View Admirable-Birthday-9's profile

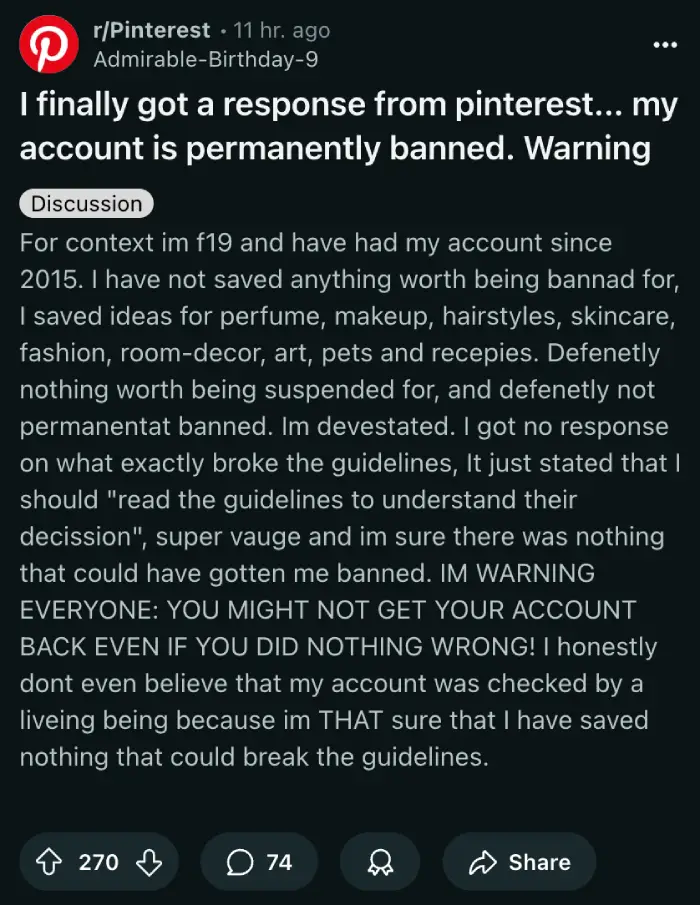tap(205, 60)
